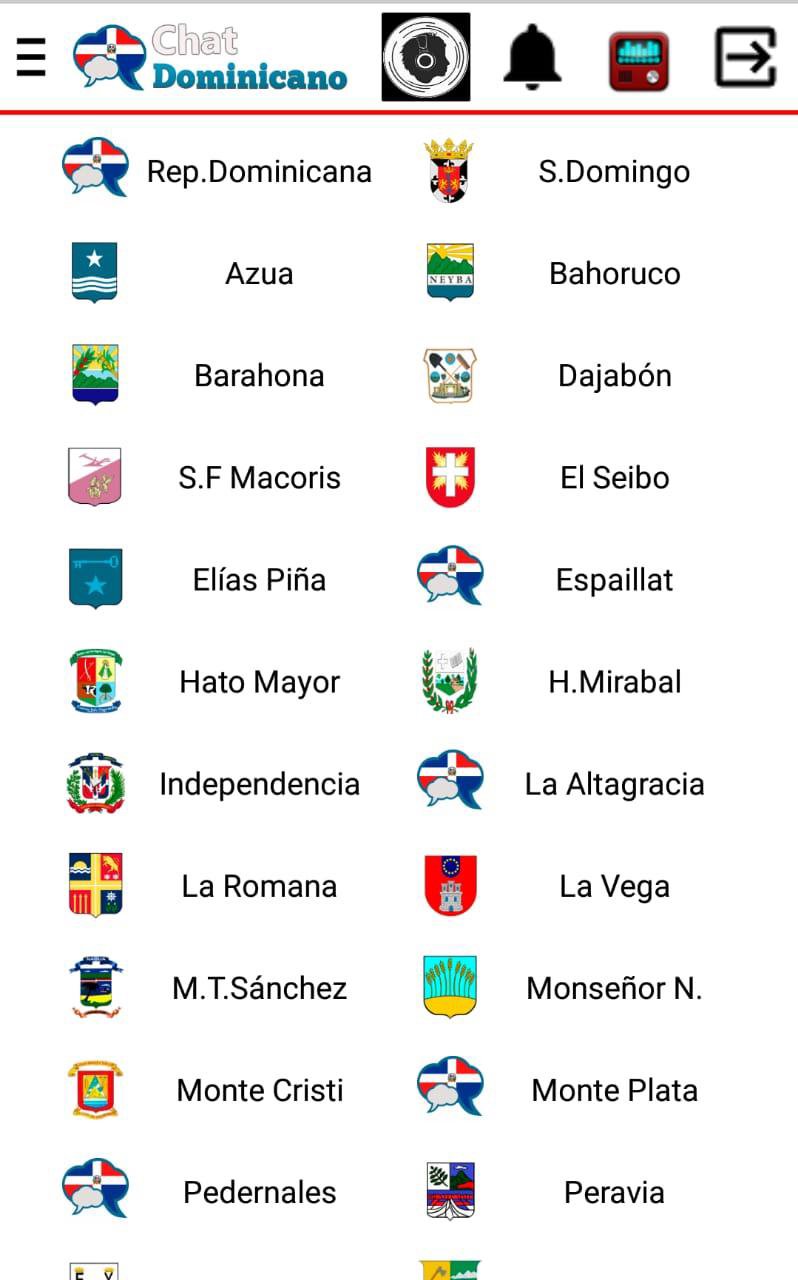This screenshot has width=798, height=1280.
Task: Open the El Seibo room
Action: point(614,477)
